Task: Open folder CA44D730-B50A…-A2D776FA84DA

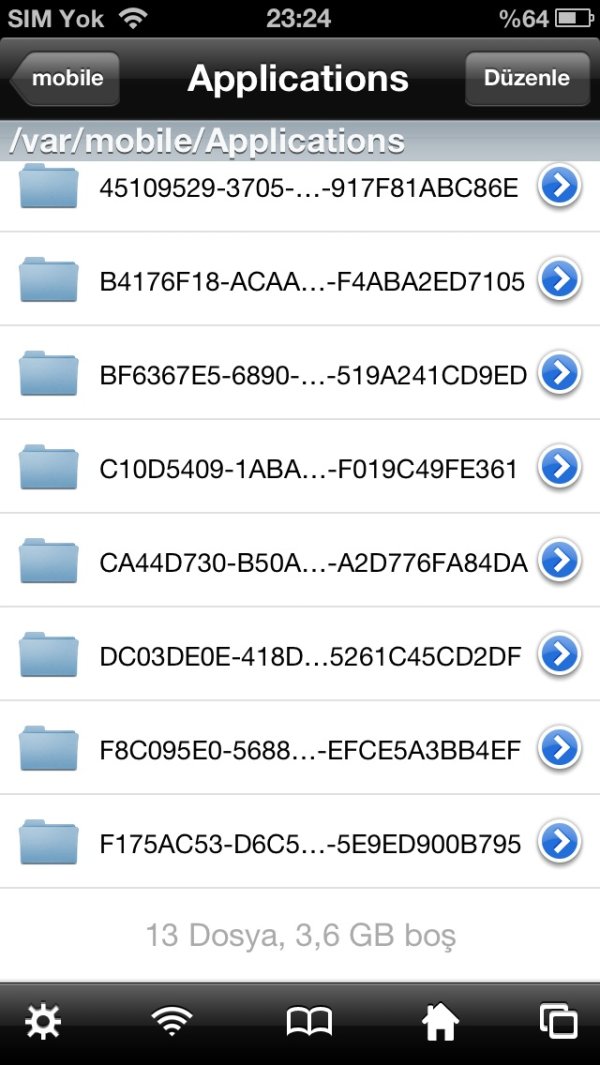Action: click(300, 561)
